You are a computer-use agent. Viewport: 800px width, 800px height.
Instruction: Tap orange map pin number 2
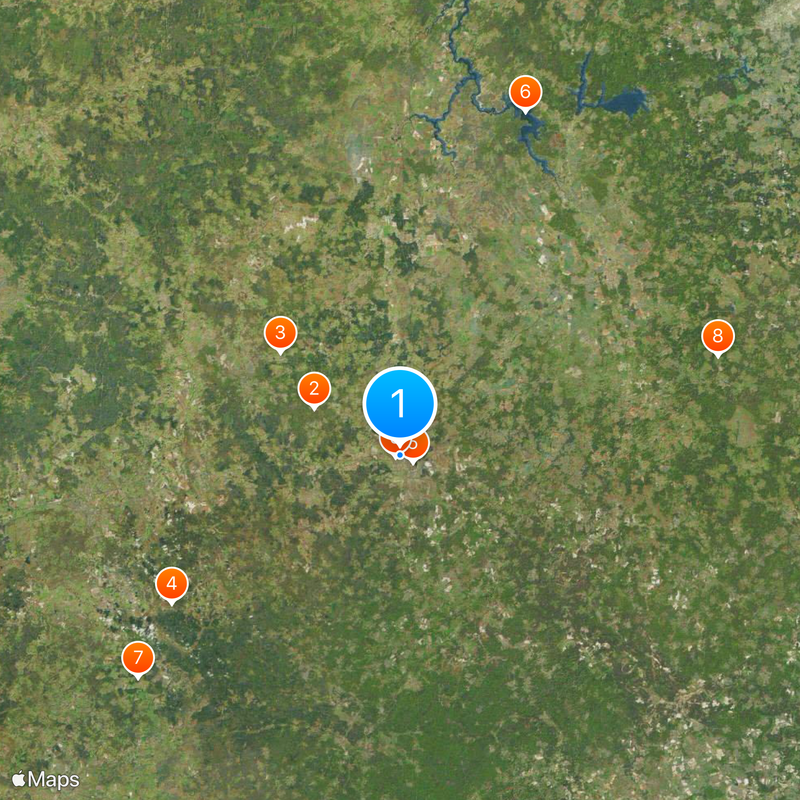[x=314, y=389]
